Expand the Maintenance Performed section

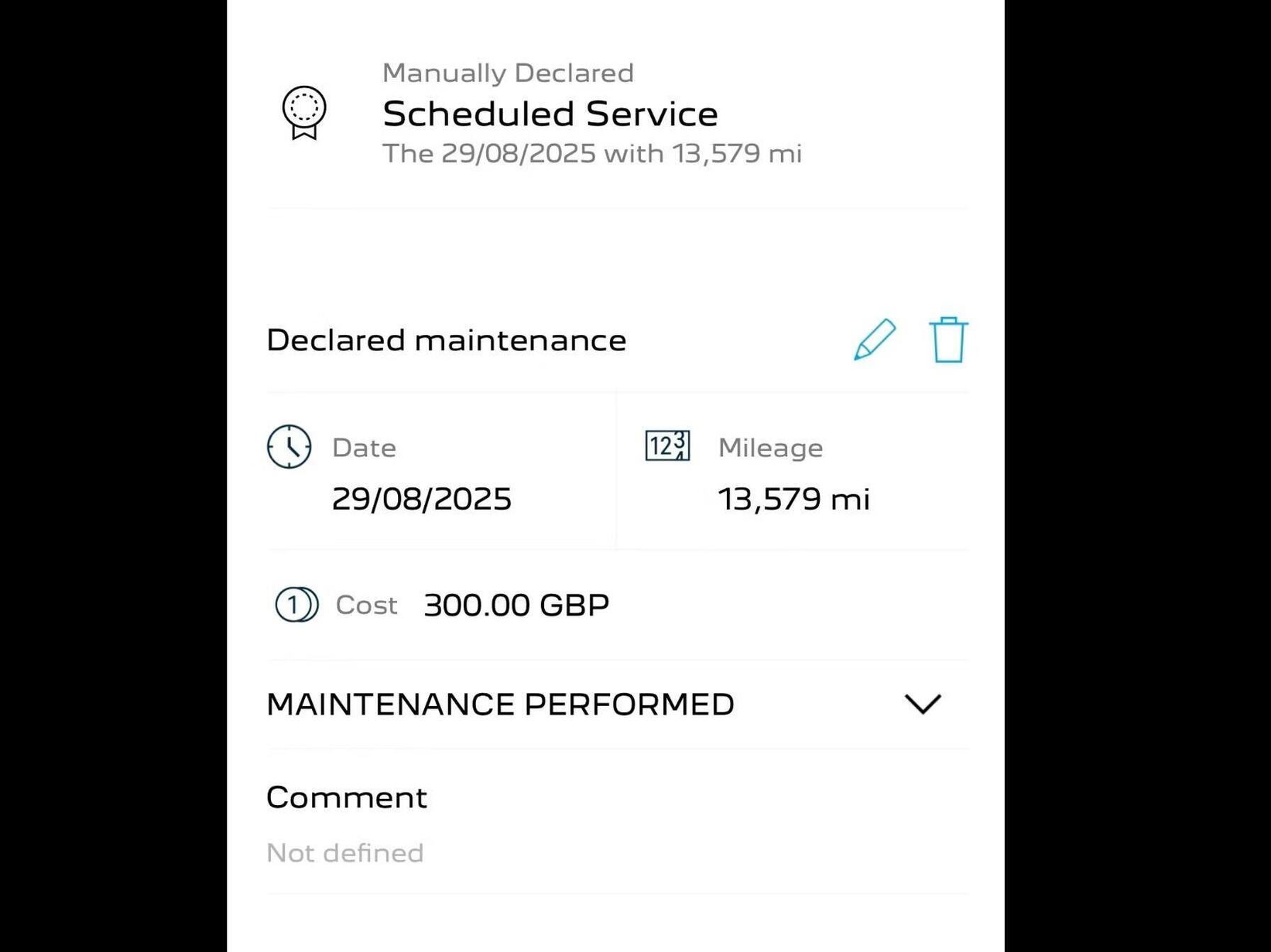click(922, 704)
